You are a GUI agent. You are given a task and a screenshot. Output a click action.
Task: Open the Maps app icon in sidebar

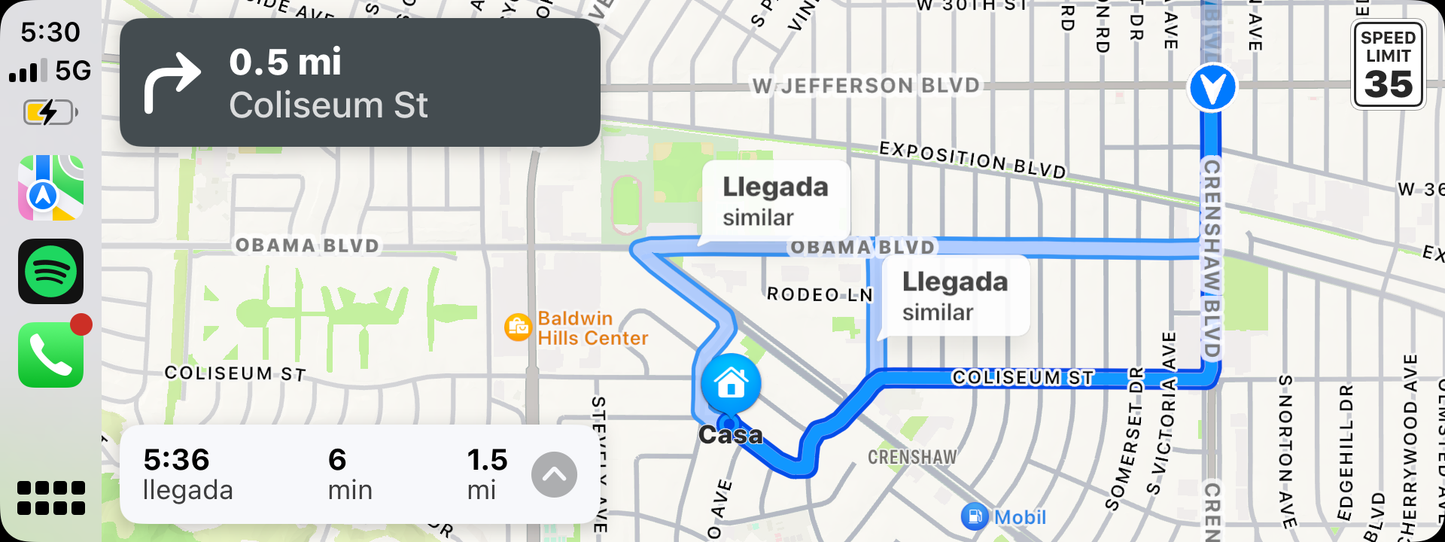point(51,188)
